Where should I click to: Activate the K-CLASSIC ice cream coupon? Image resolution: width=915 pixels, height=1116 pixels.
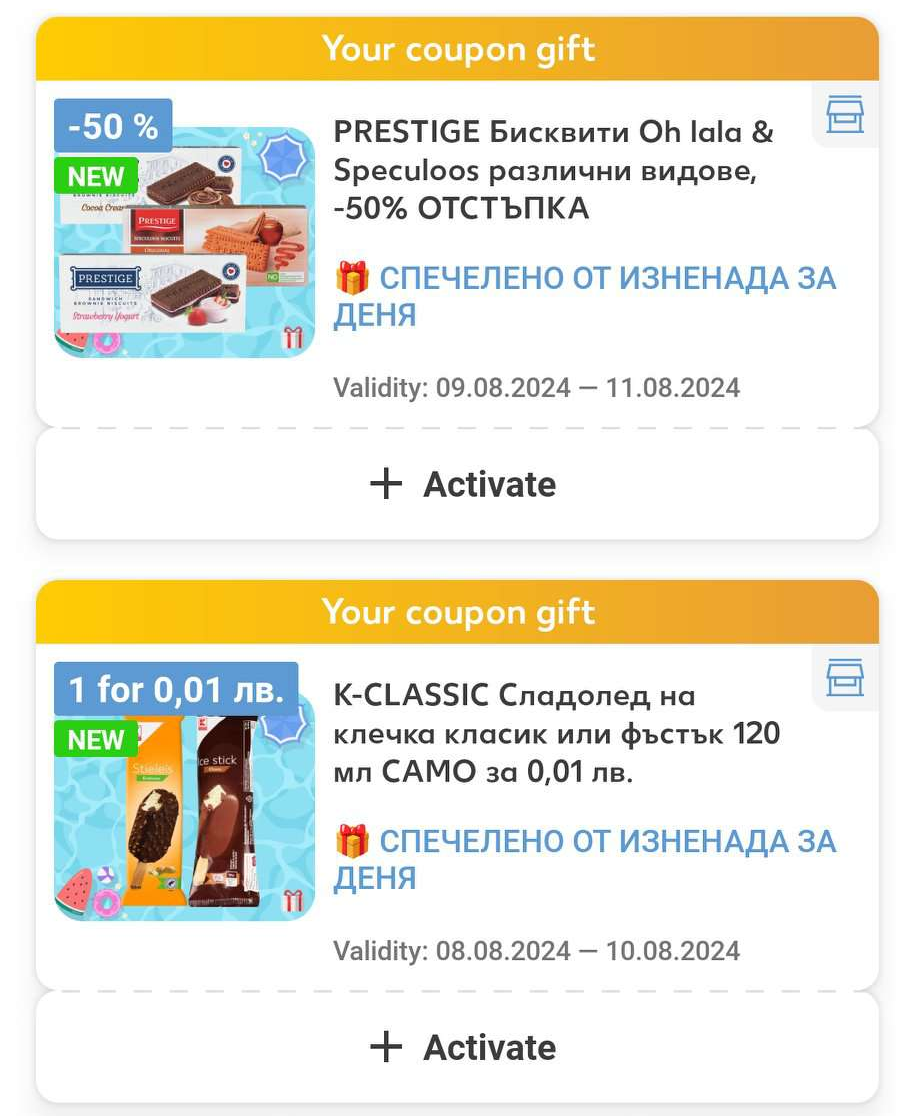458,1047
